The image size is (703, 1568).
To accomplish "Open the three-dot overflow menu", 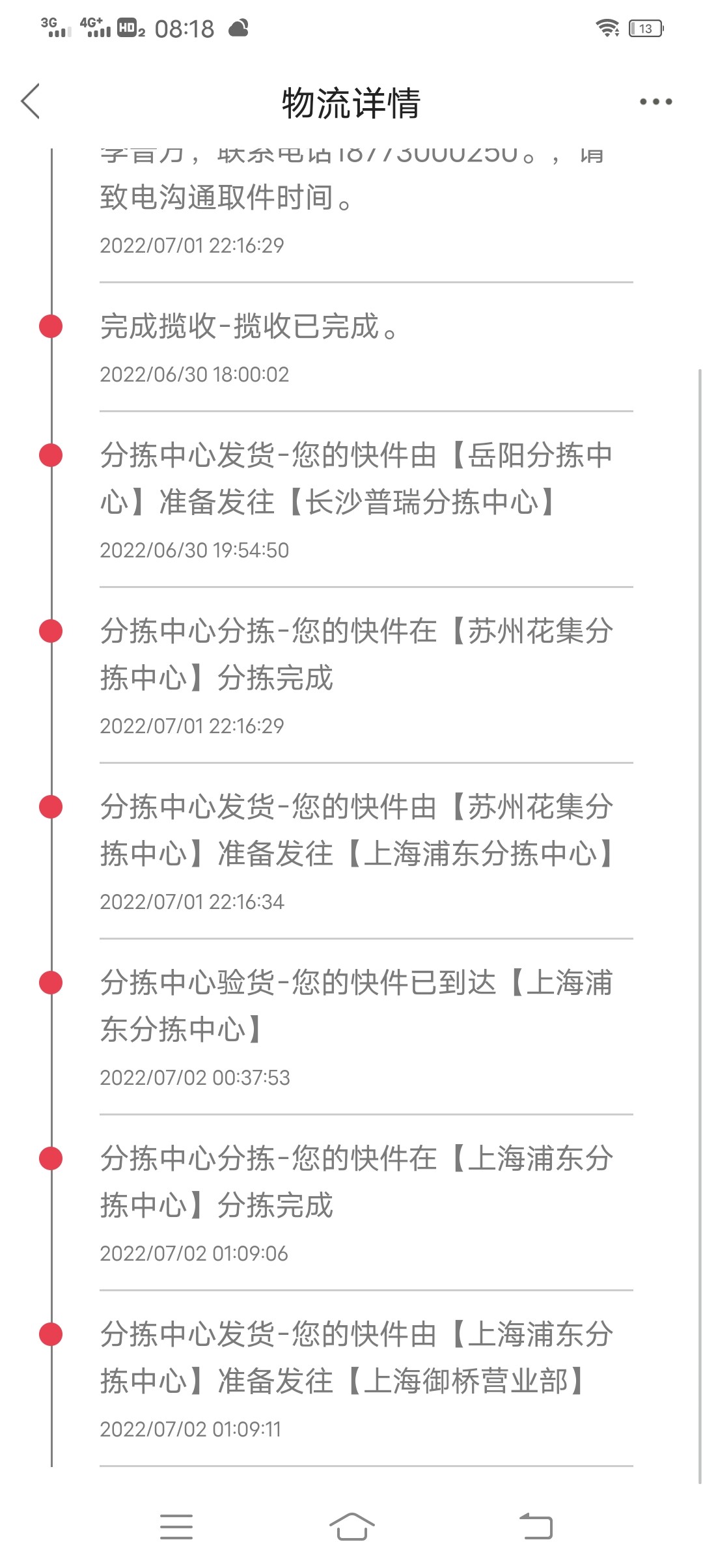I will point(655,102).
